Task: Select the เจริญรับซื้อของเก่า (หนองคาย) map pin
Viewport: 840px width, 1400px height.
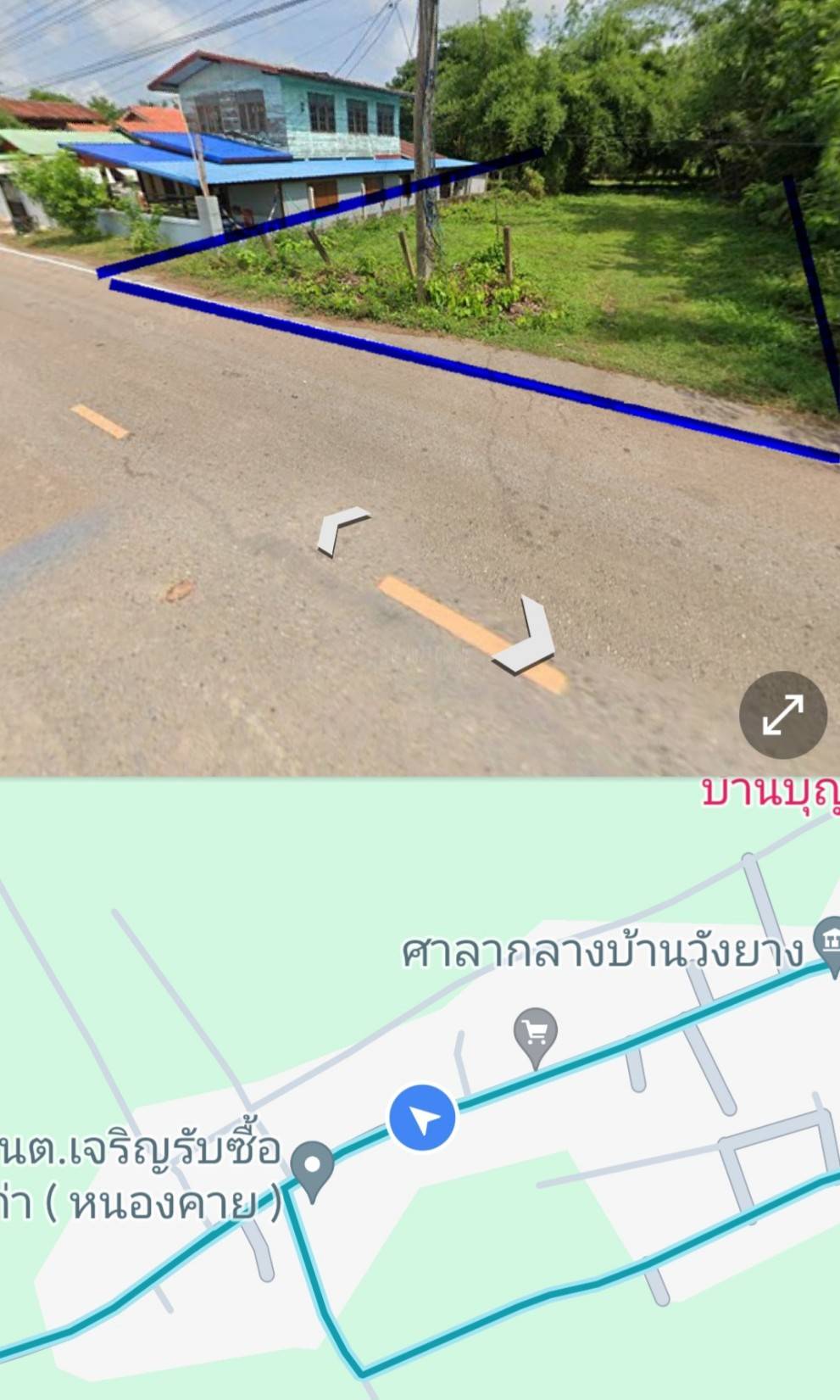Action: click(314, 1169)
